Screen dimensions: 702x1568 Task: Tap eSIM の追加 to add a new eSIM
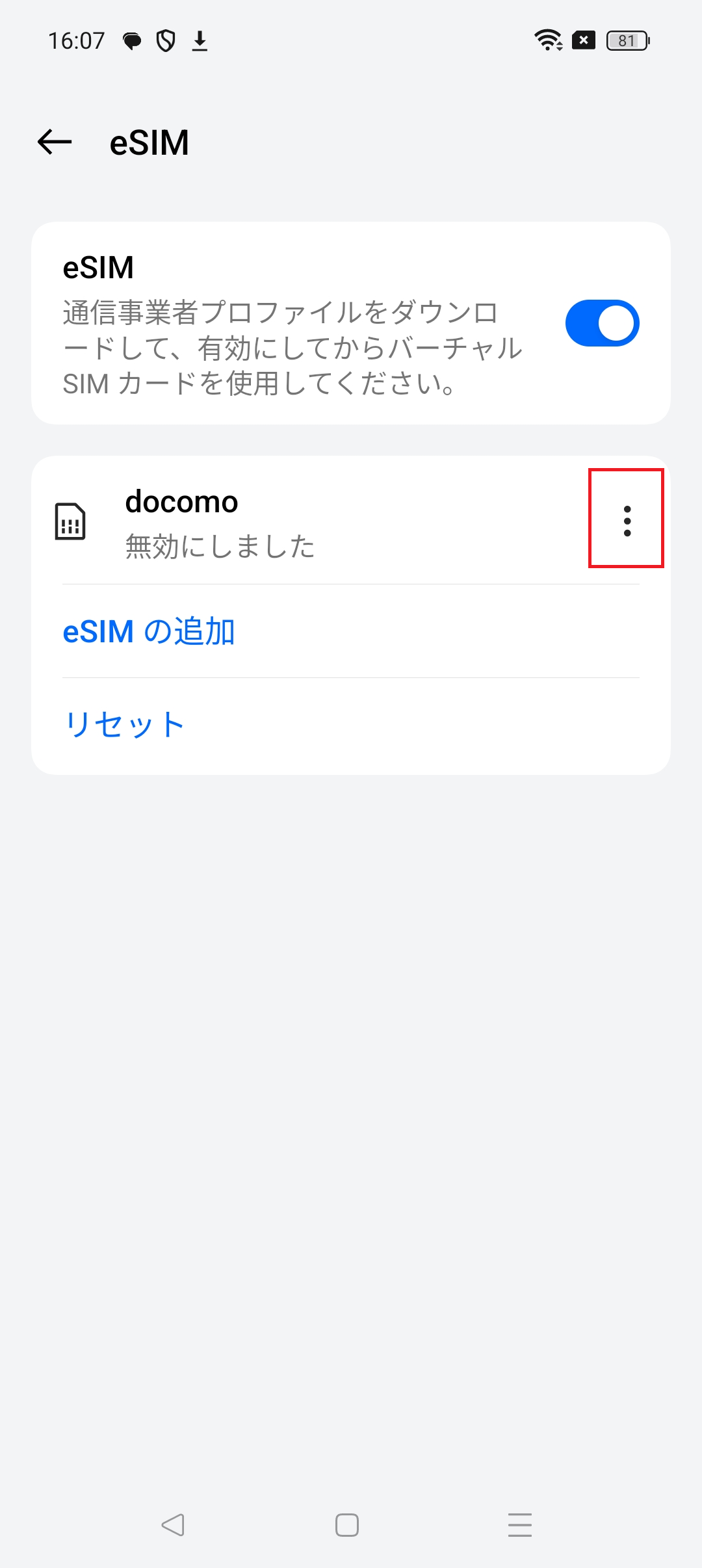[149, 631]
